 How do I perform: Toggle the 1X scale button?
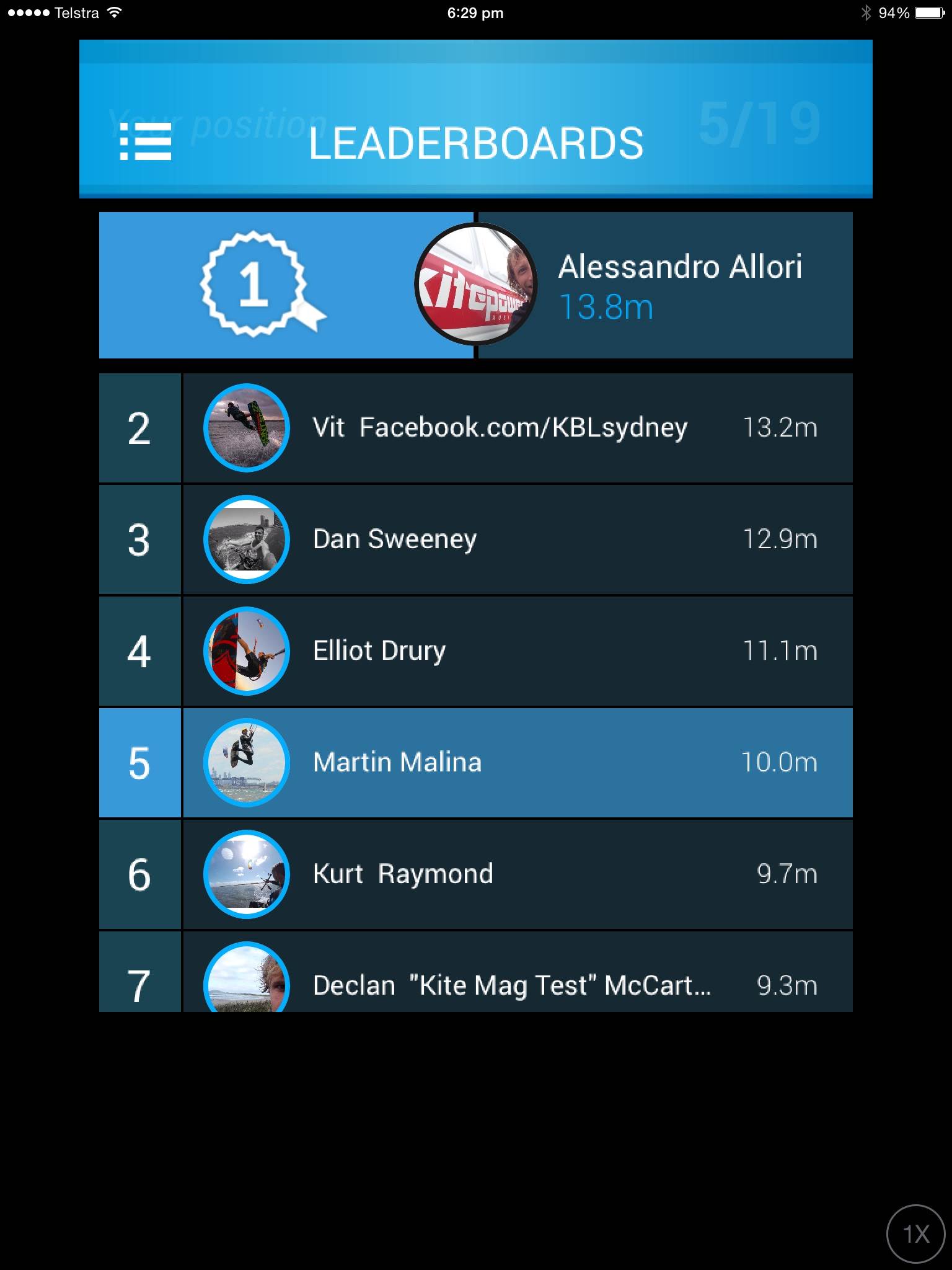(x=915, y=1233)
